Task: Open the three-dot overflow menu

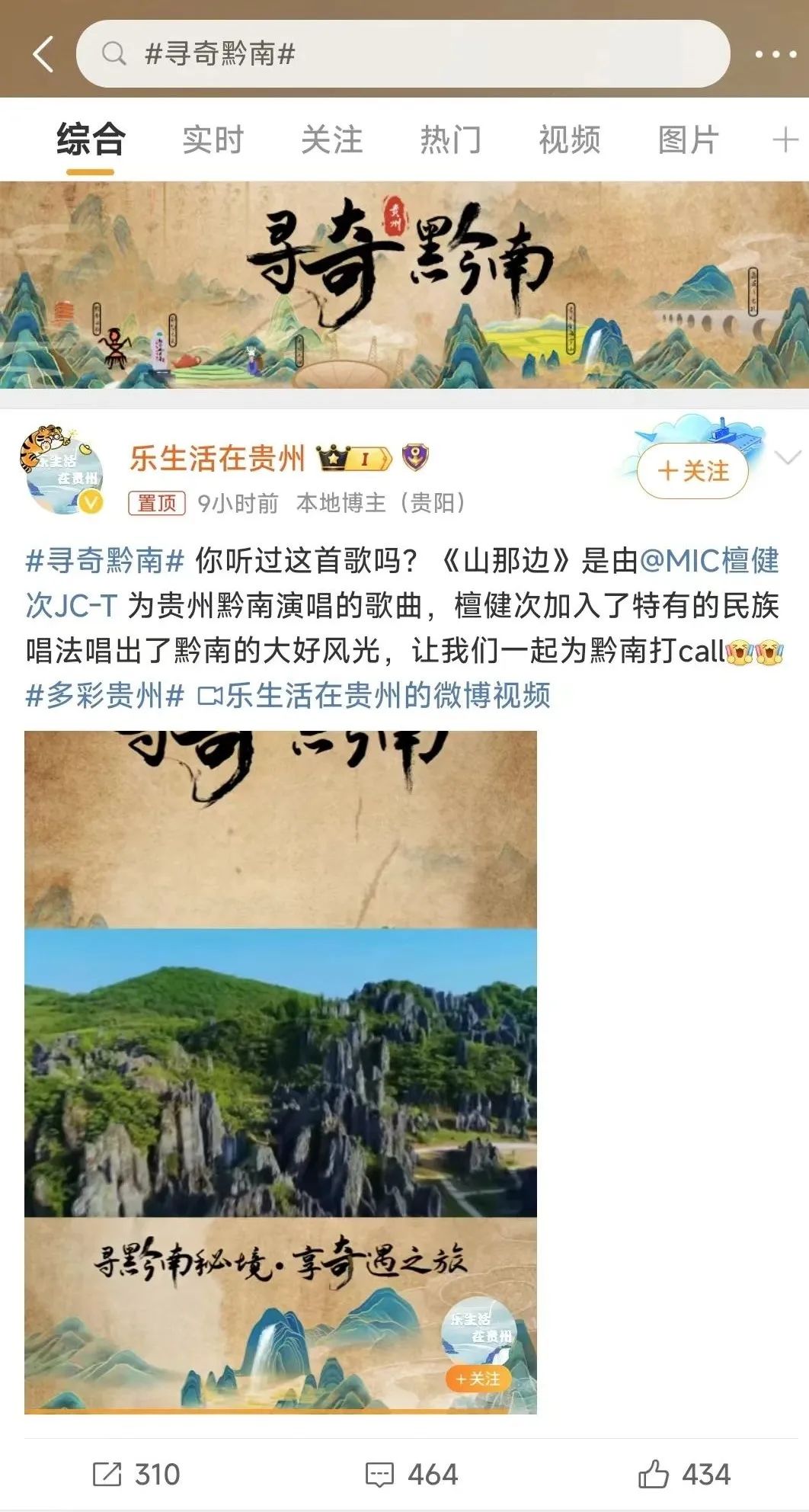Action: 775,54
